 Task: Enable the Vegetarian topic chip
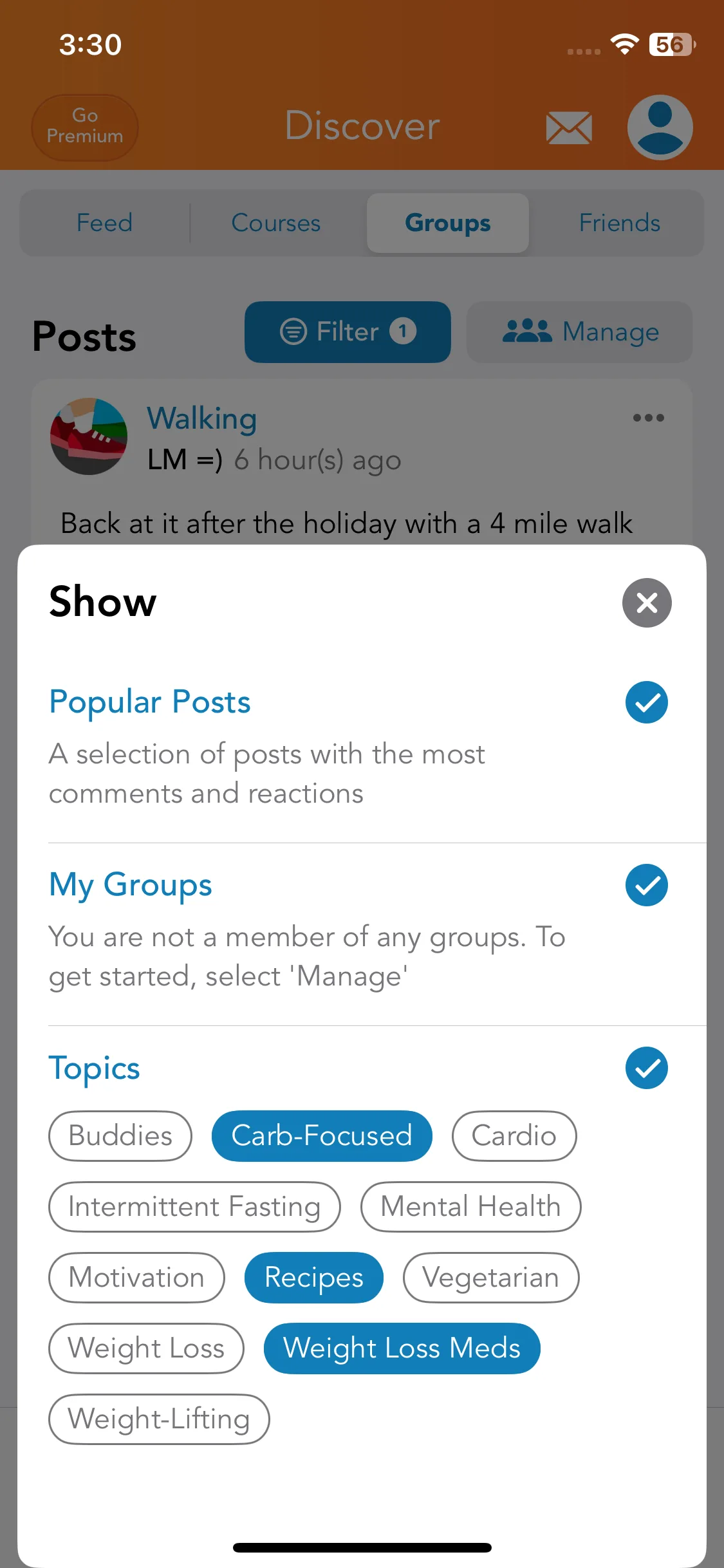[x=491, y=1277]
